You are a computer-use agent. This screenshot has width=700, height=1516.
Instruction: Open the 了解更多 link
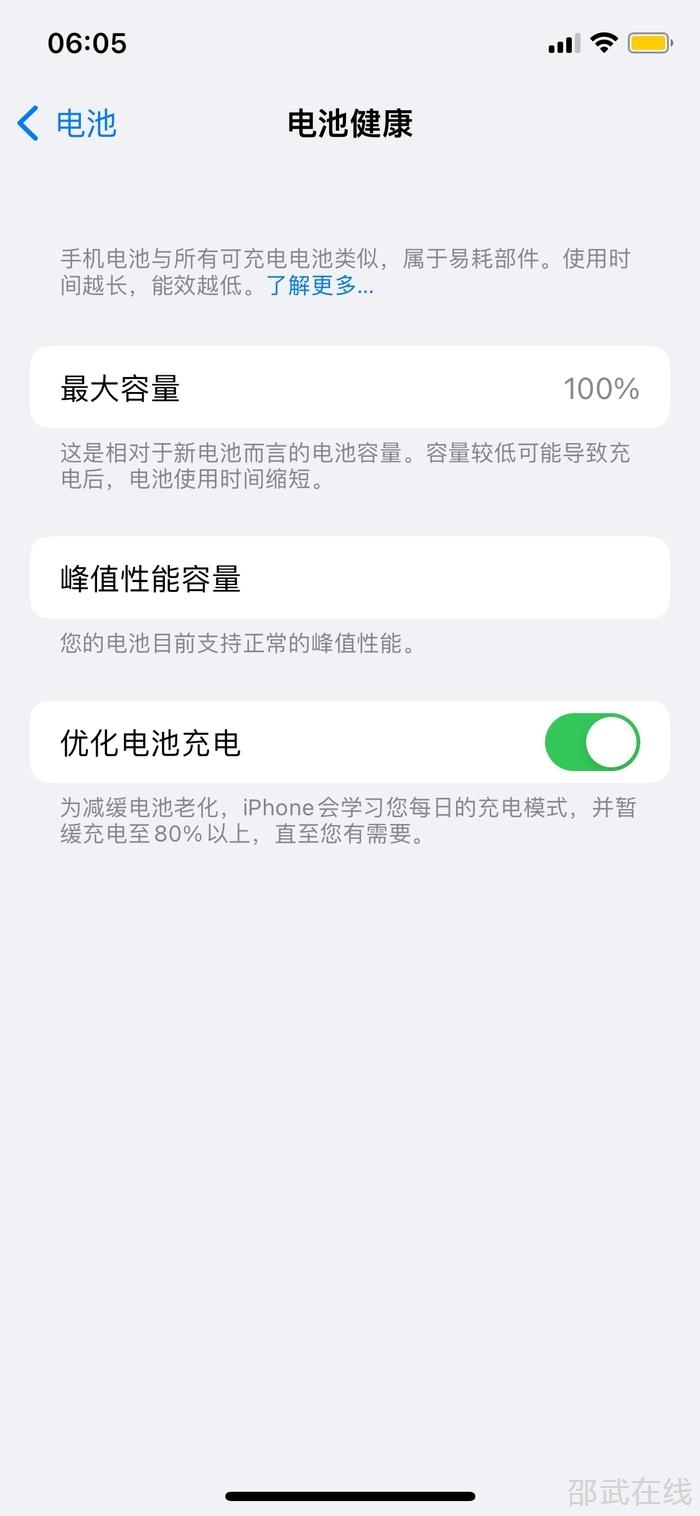[320, 286]
